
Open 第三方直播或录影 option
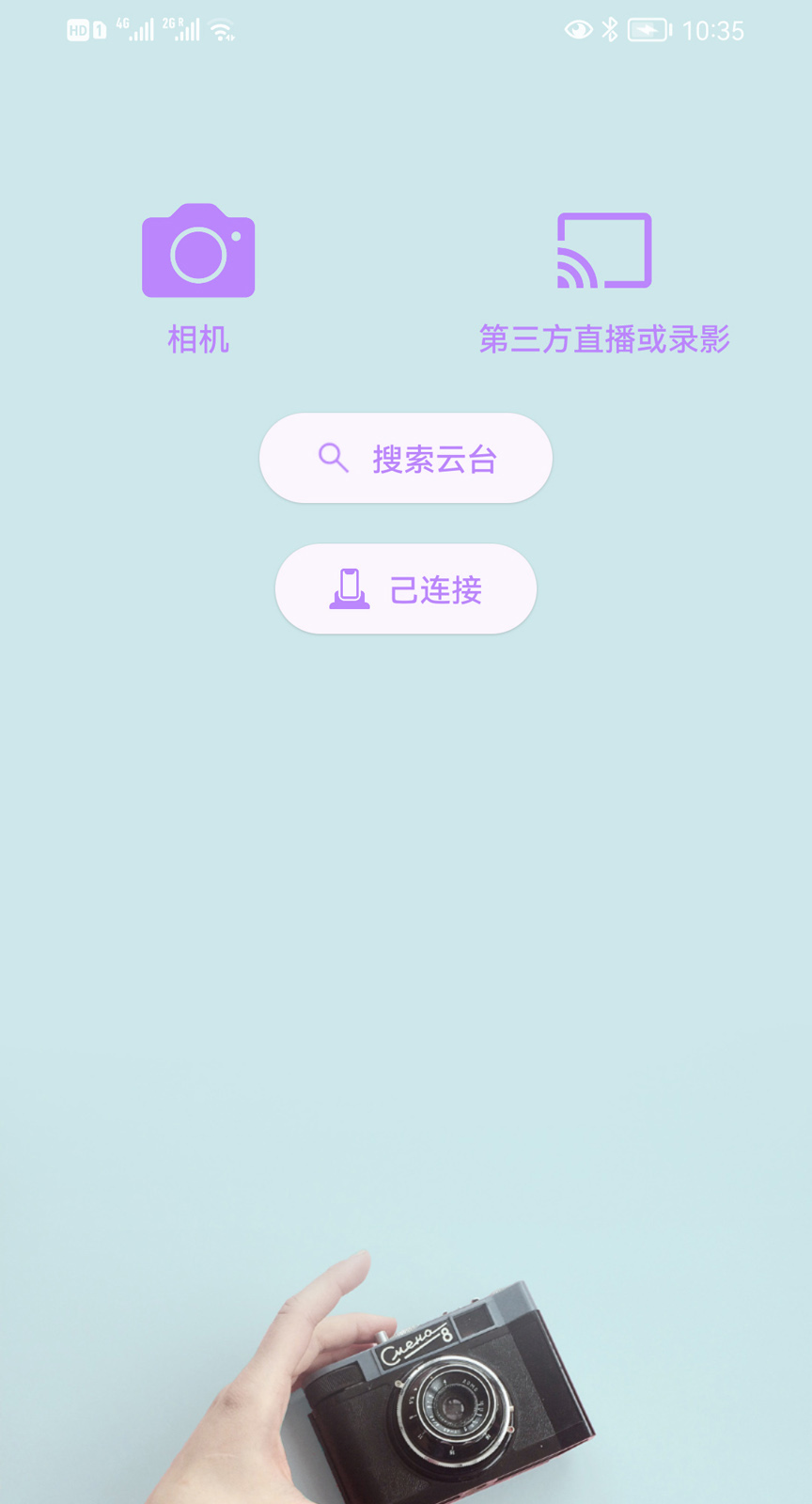pos(605,340)
